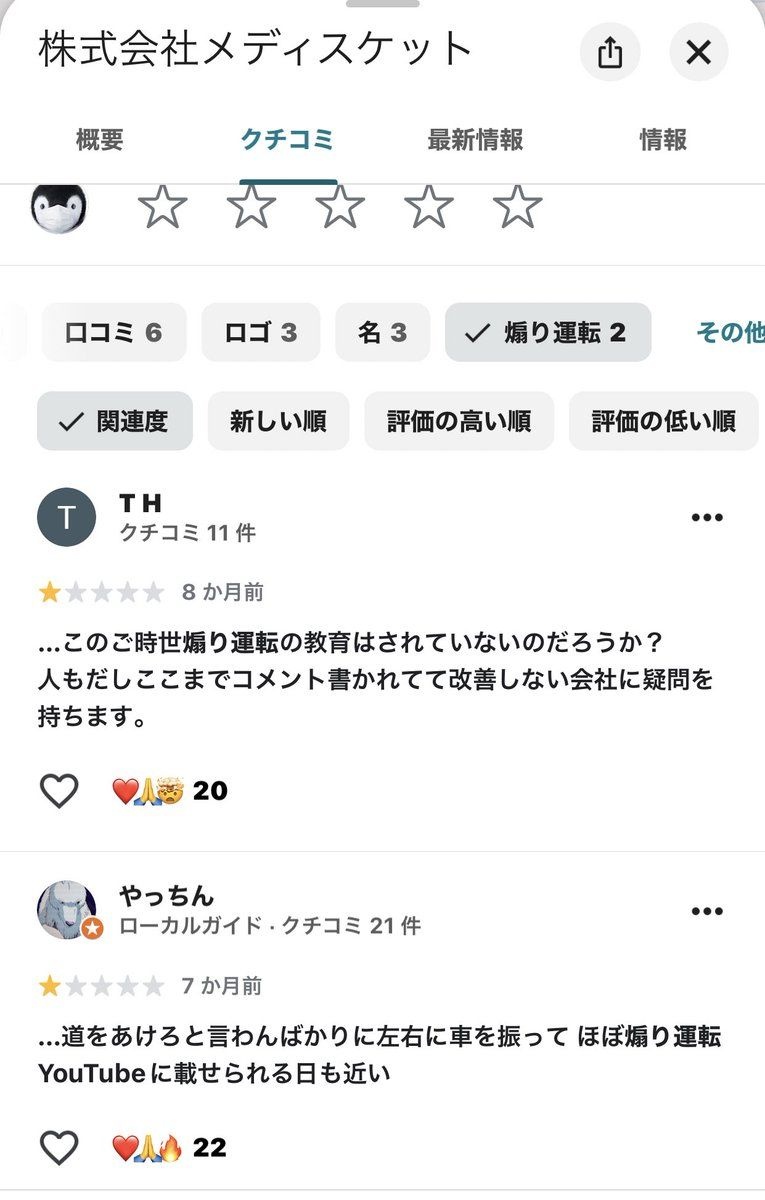This screenshot has height=1200, width=765.
Task: View T H's reviewer profile
Action: pos(66,517)
